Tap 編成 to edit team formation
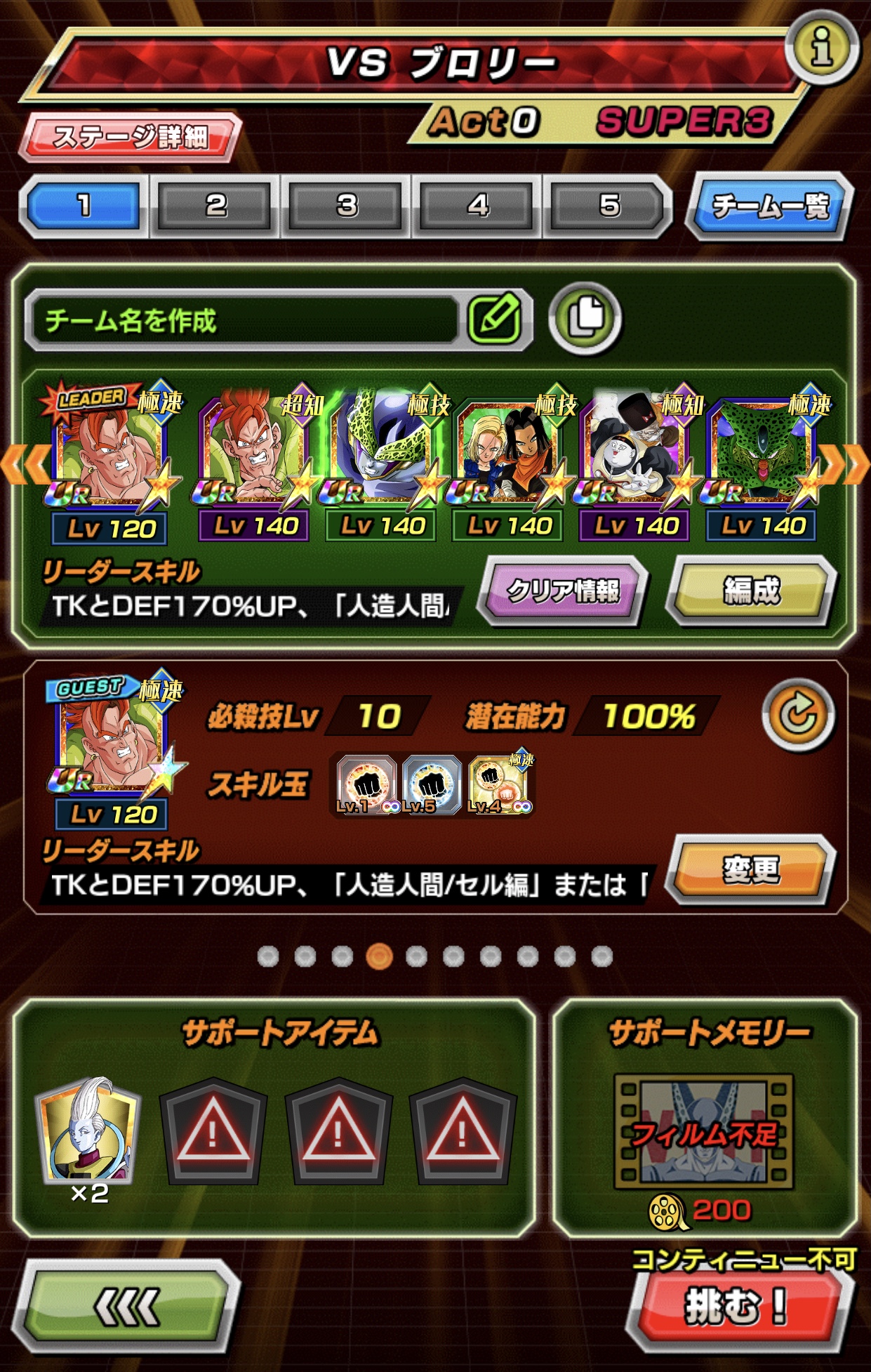 point(750,591)
